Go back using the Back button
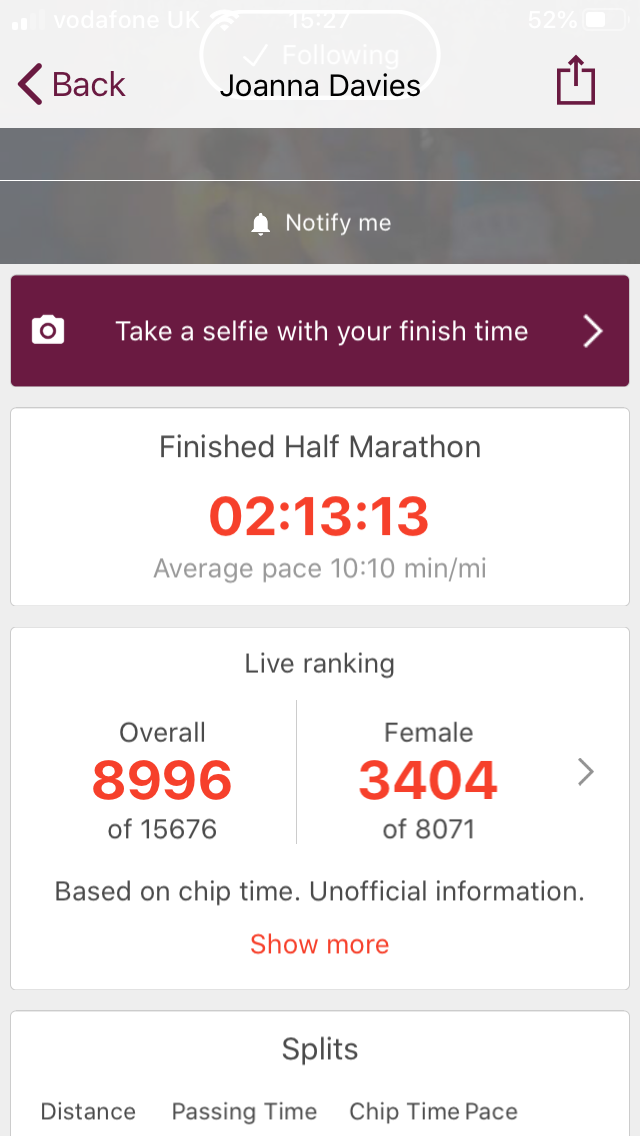The image size is (640, 1136). point(72,85)
